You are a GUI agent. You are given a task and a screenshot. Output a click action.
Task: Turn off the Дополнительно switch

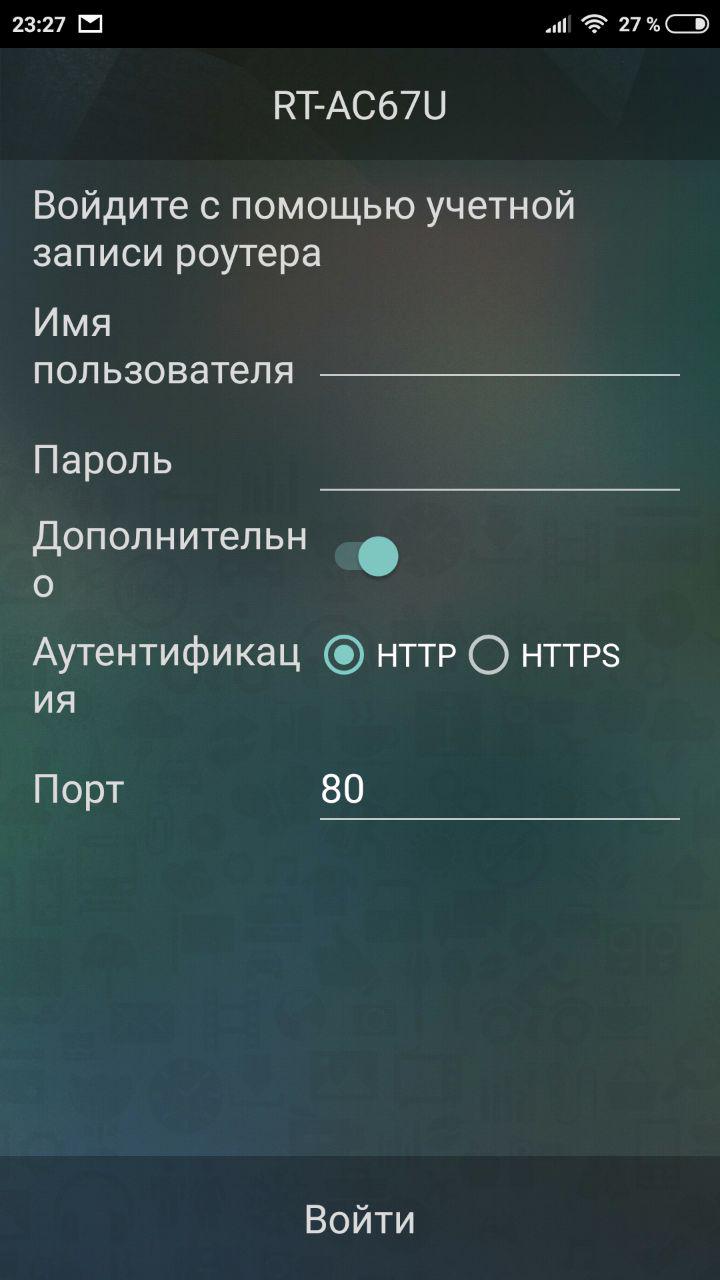[367, 557]
